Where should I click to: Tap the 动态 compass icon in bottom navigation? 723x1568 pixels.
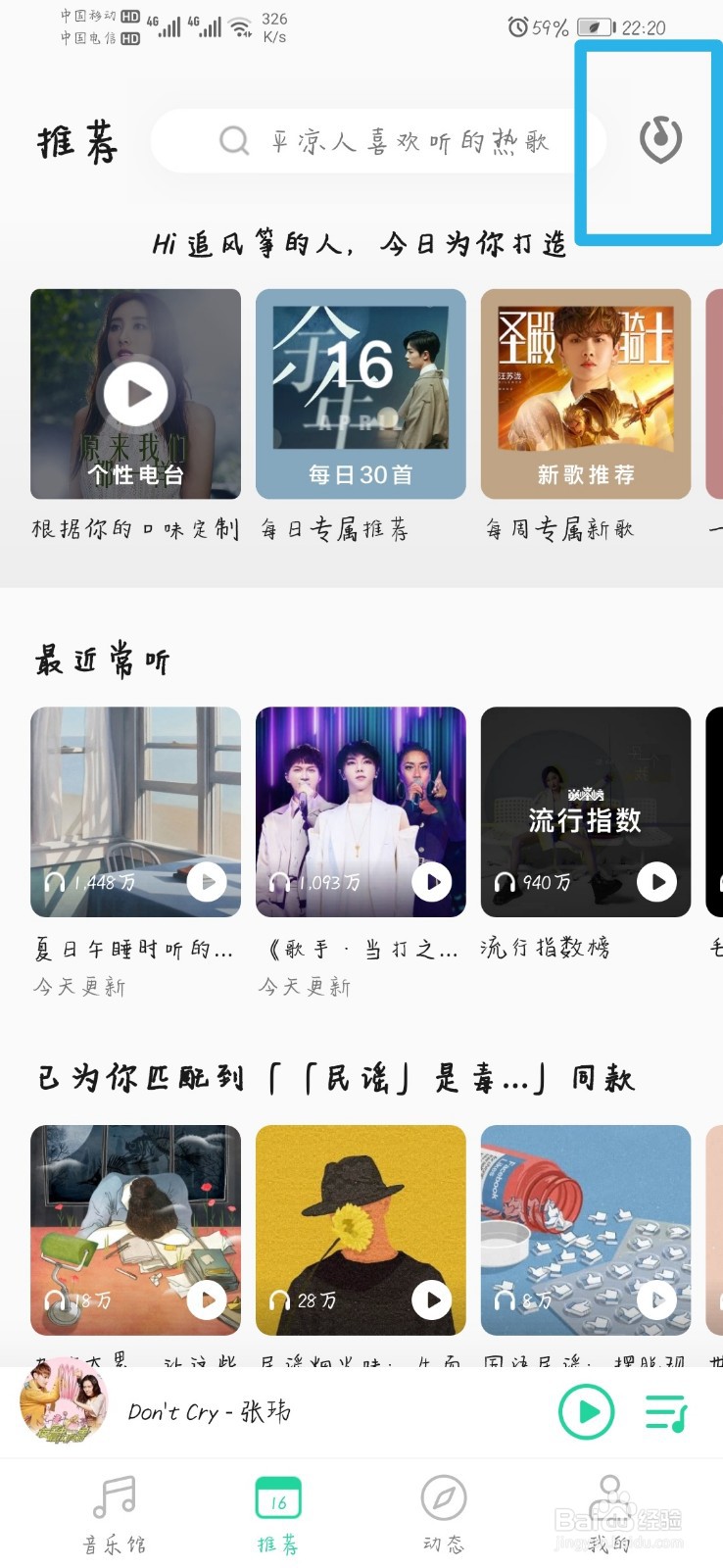(x=441, y=1499)
